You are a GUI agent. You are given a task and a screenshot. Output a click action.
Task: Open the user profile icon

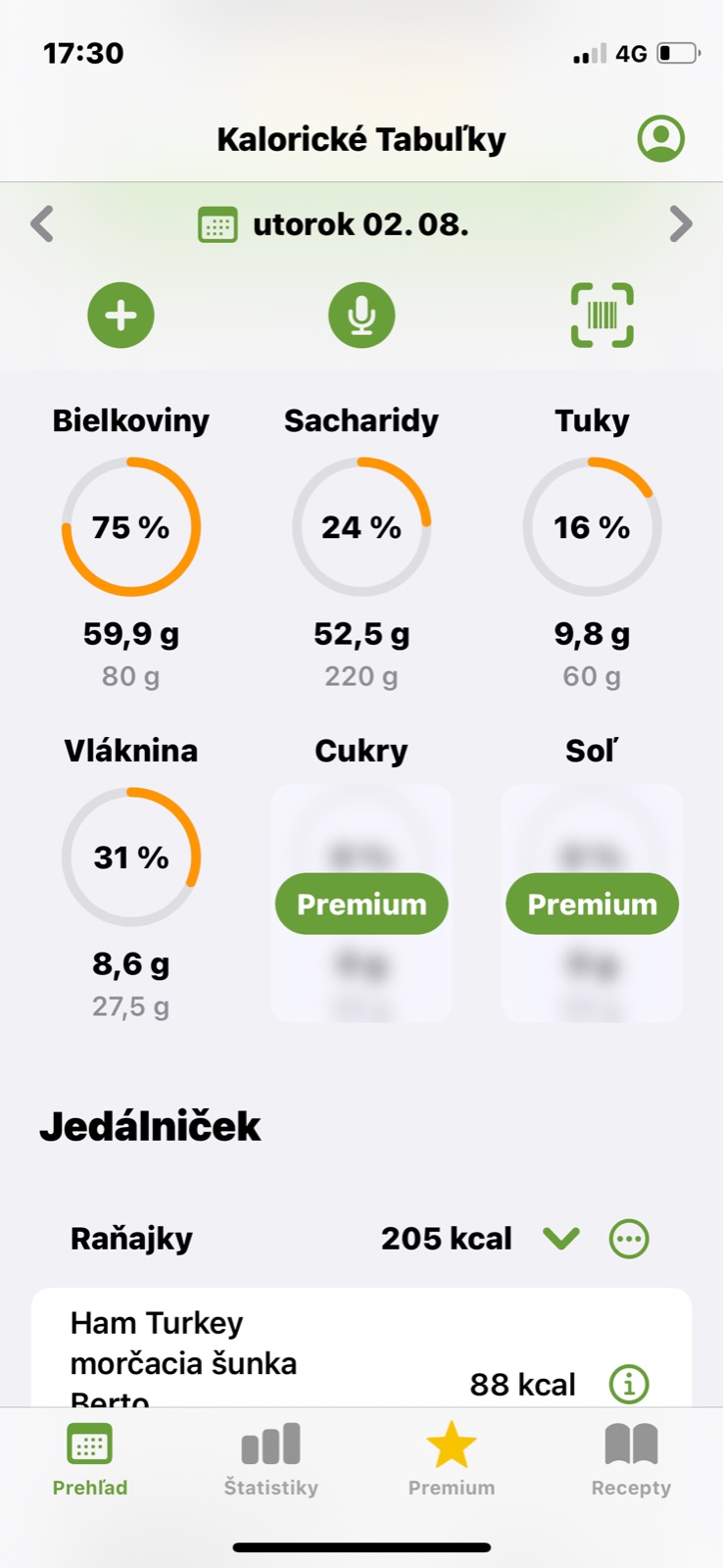[660, 139]
